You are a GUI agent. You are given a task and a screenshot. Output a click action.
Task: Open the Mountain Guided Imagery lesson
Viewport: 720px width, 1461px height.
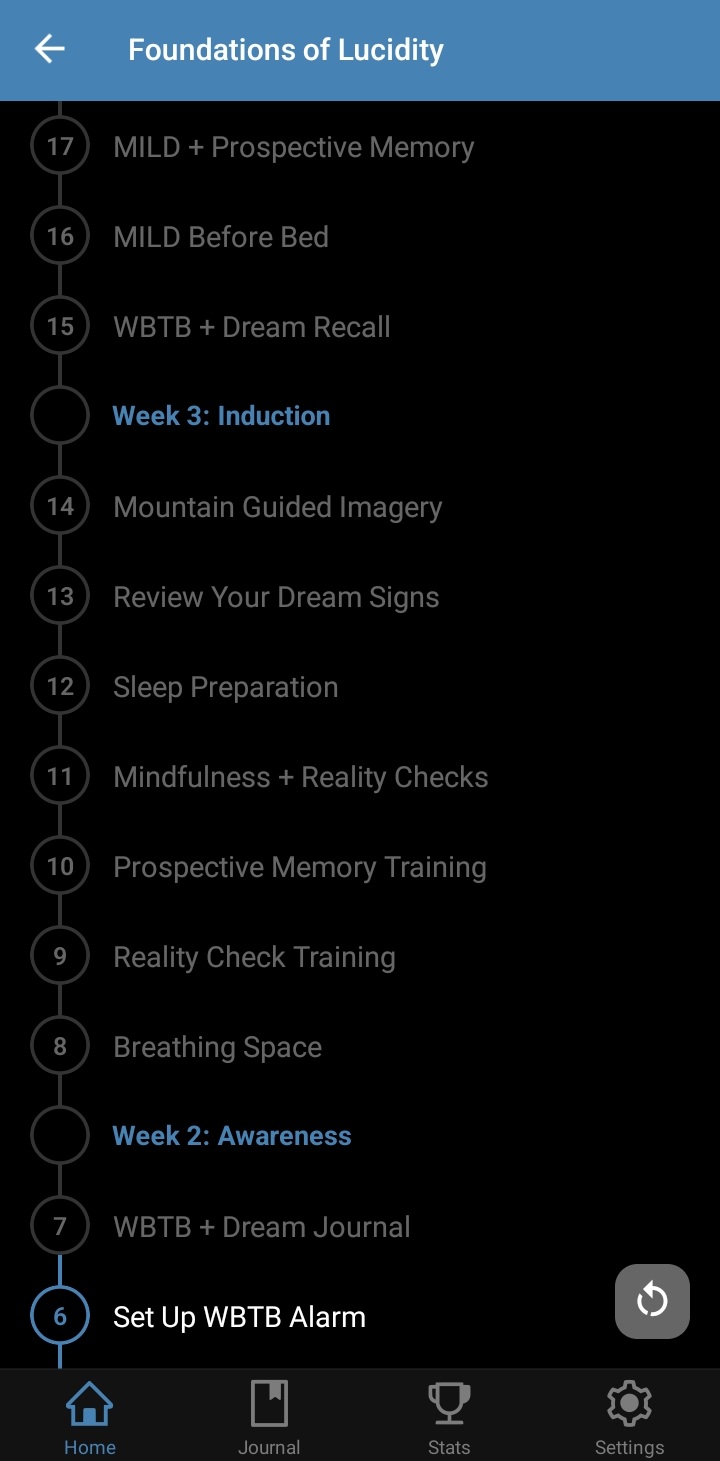277,506
